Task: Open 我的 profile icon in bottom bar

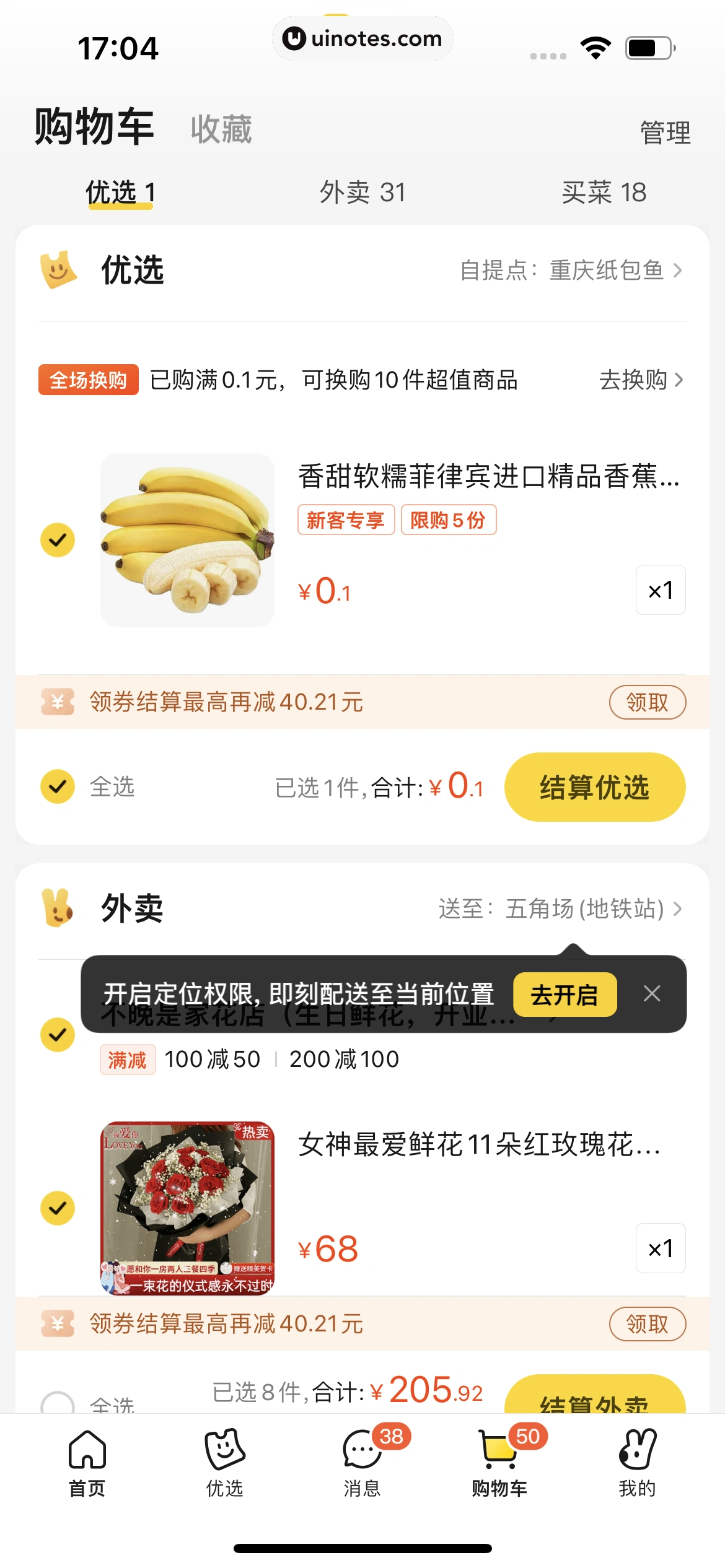Action: (x=638, y=1450)
